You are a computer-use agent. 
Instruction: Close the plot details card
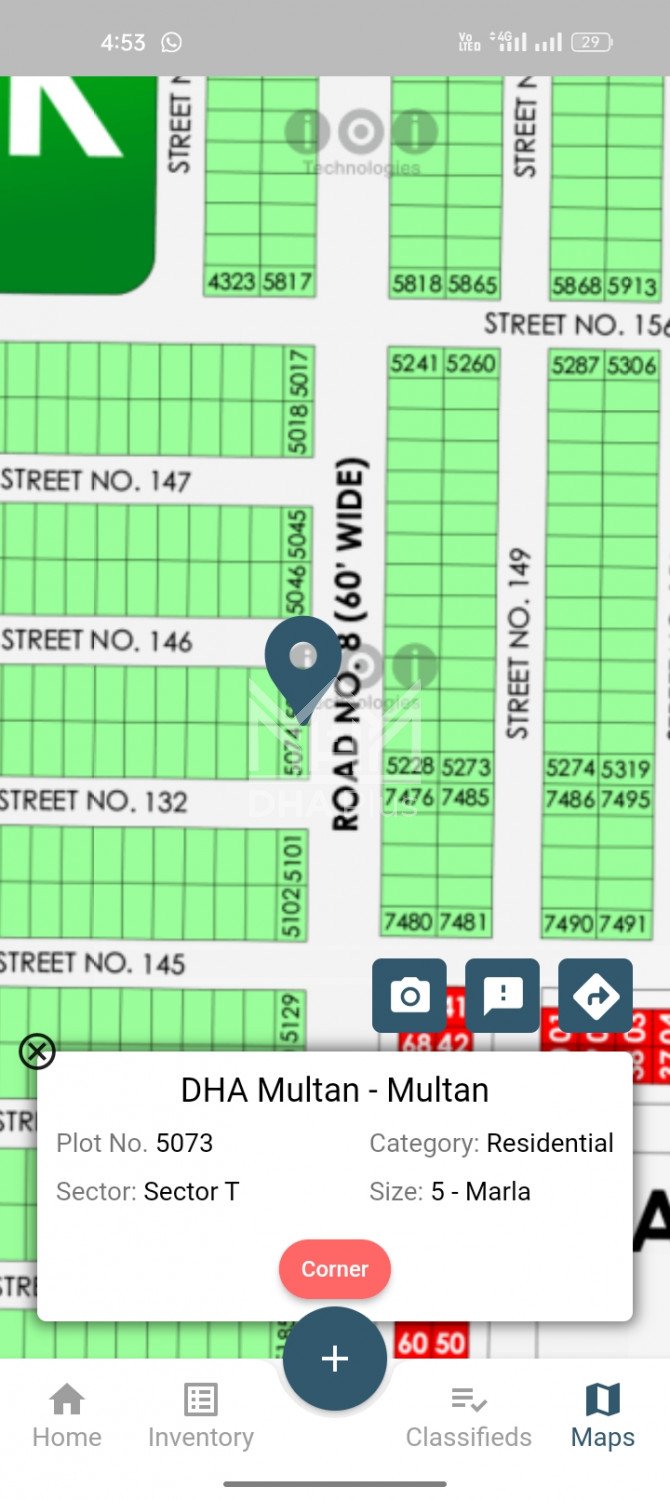click(x=37, y=1051)
